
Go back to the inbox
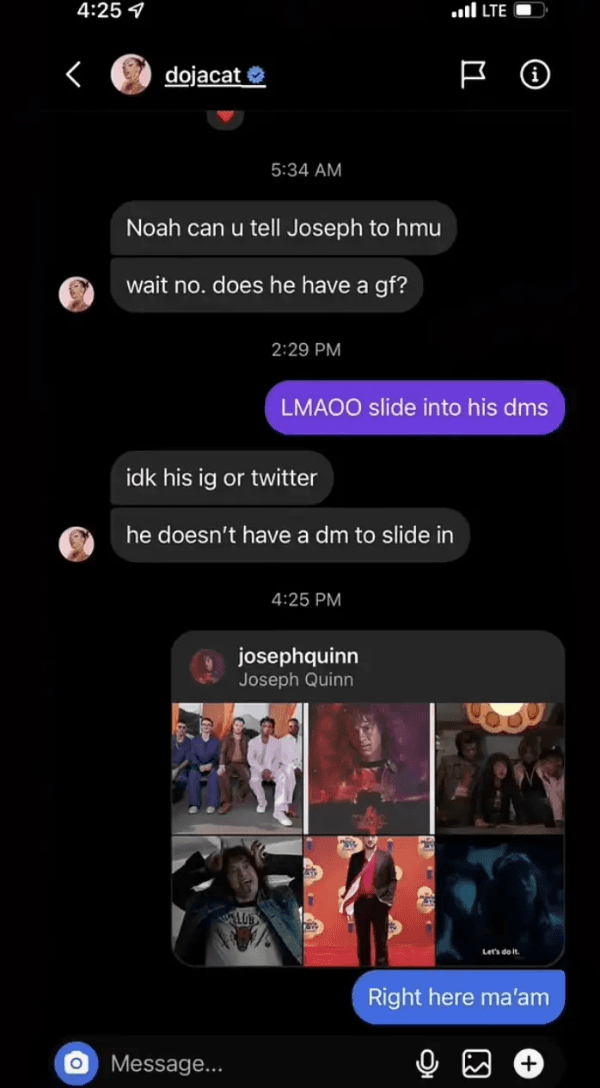coord(73,75)
